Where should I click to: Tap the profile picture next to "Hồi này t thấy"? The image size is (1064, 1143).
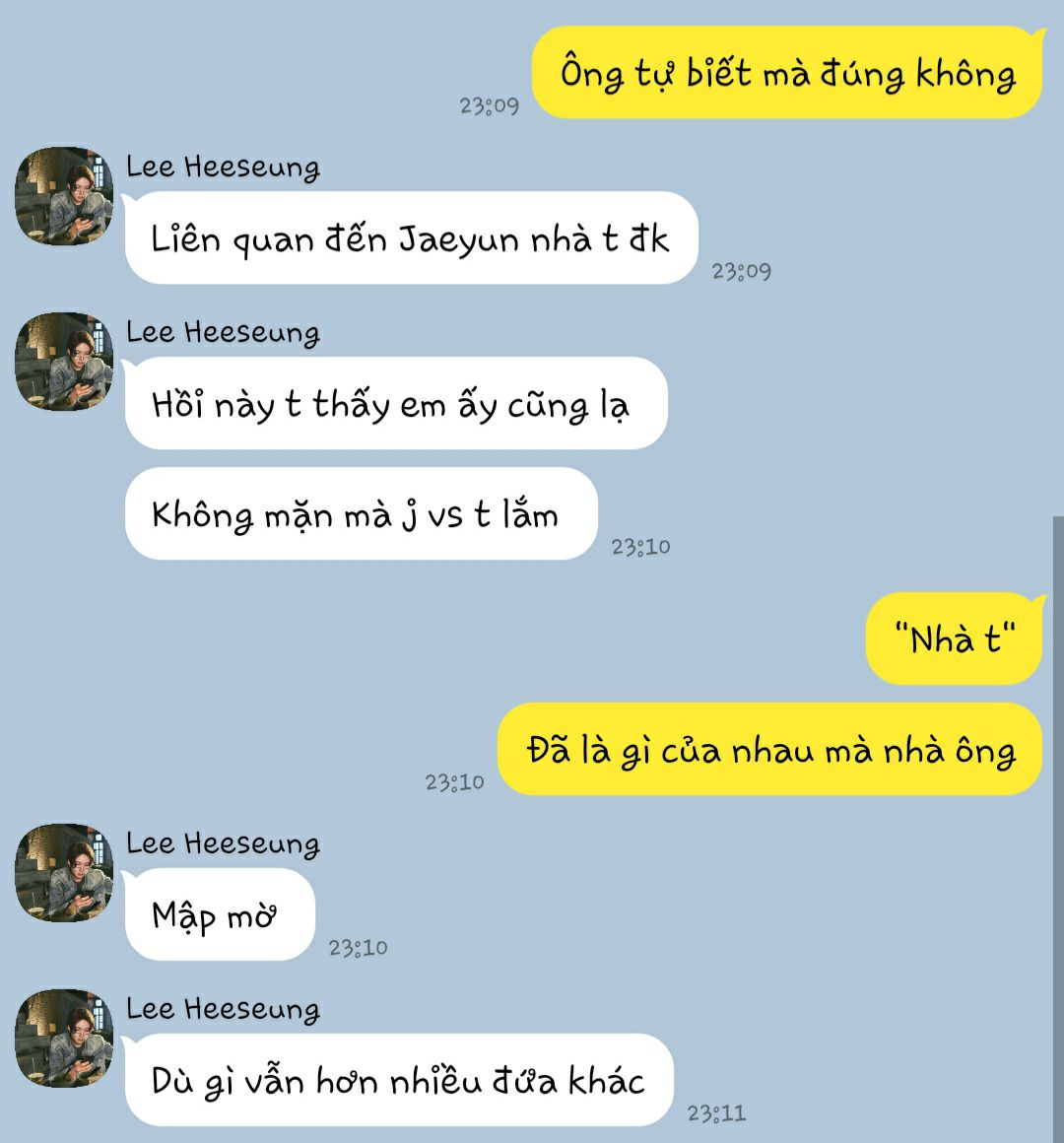coord(64,362)
